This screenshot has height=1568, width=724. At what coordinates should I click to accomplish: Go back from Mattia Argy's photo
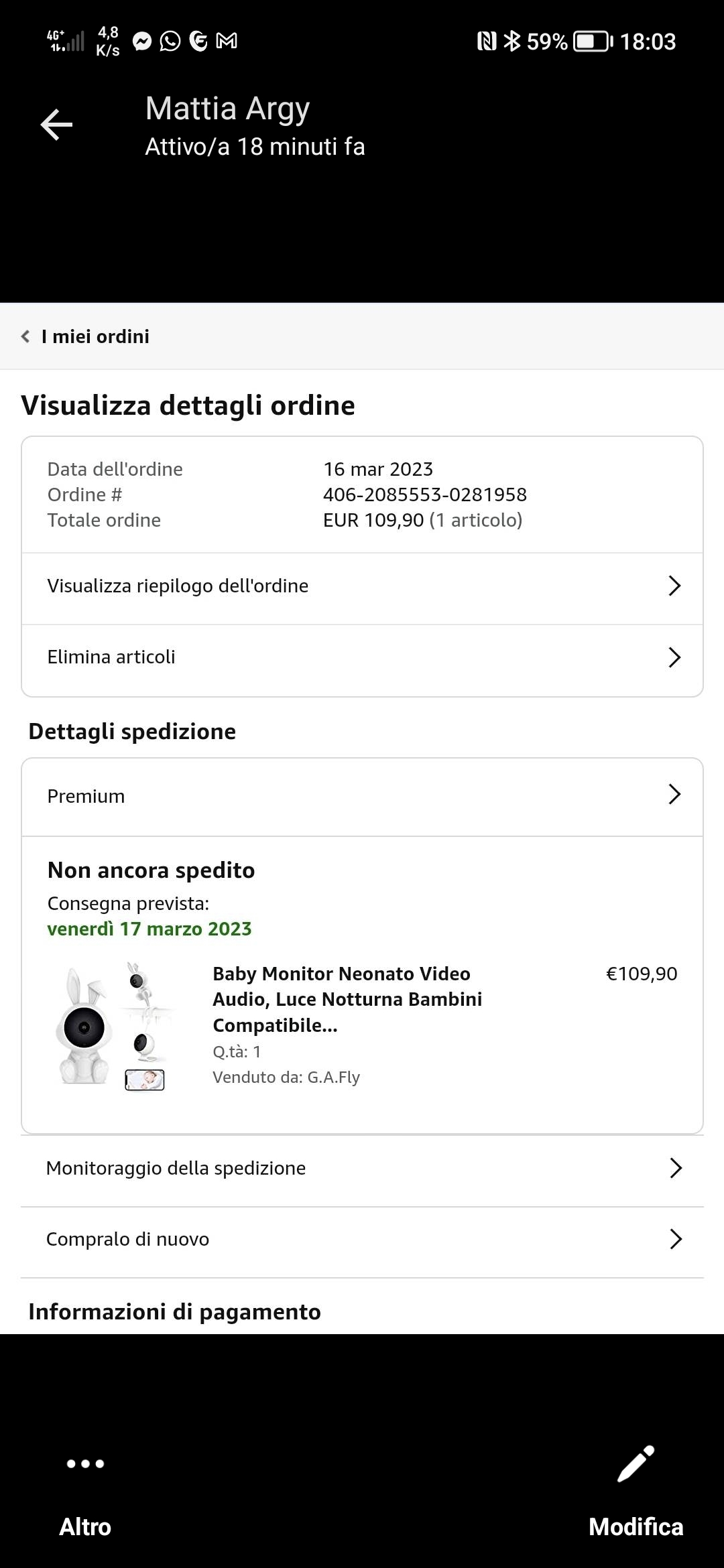[x=56, y=125]
